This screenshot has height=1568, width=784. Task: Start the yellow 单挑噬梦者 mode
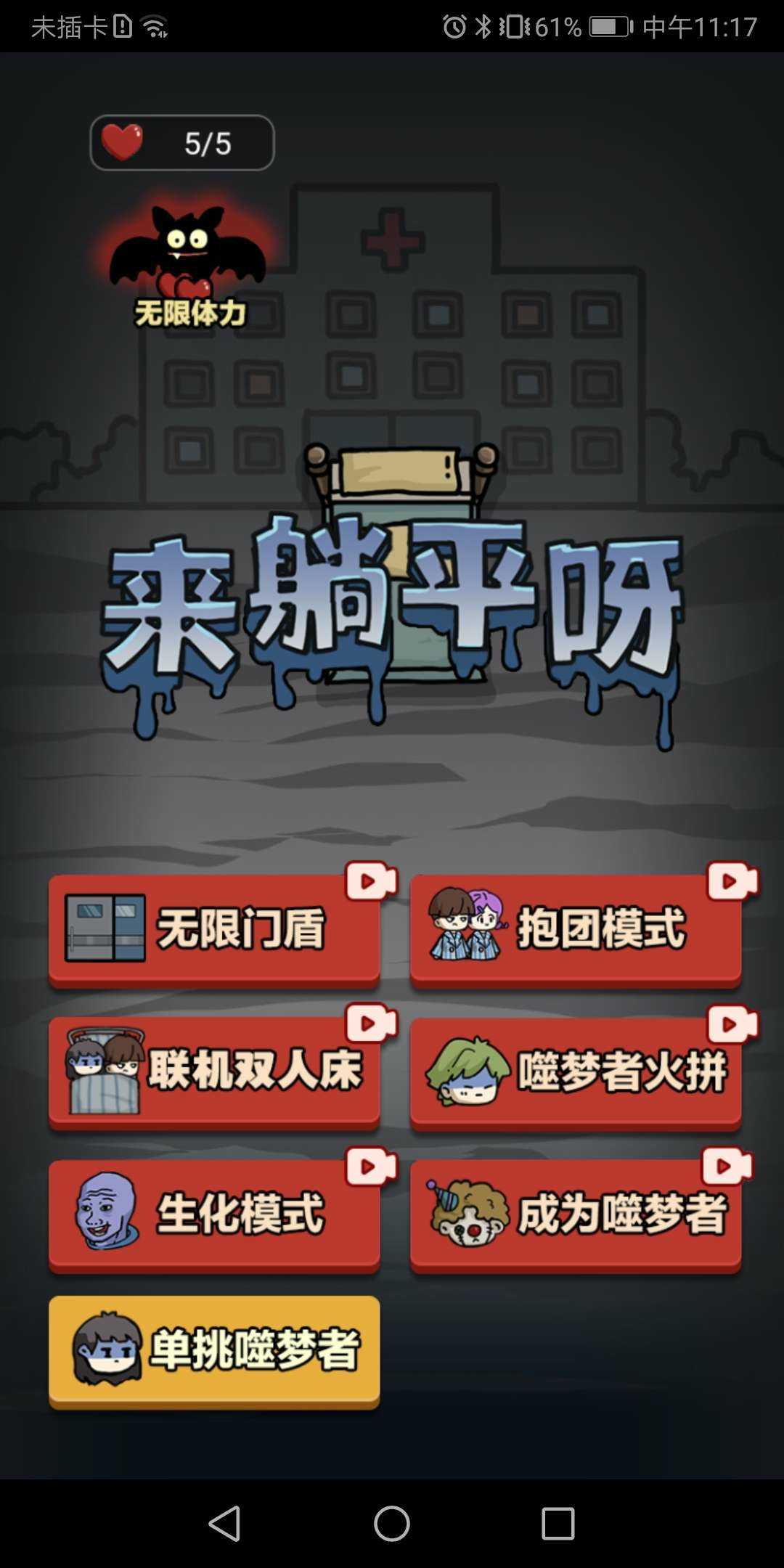point(214,1351)
